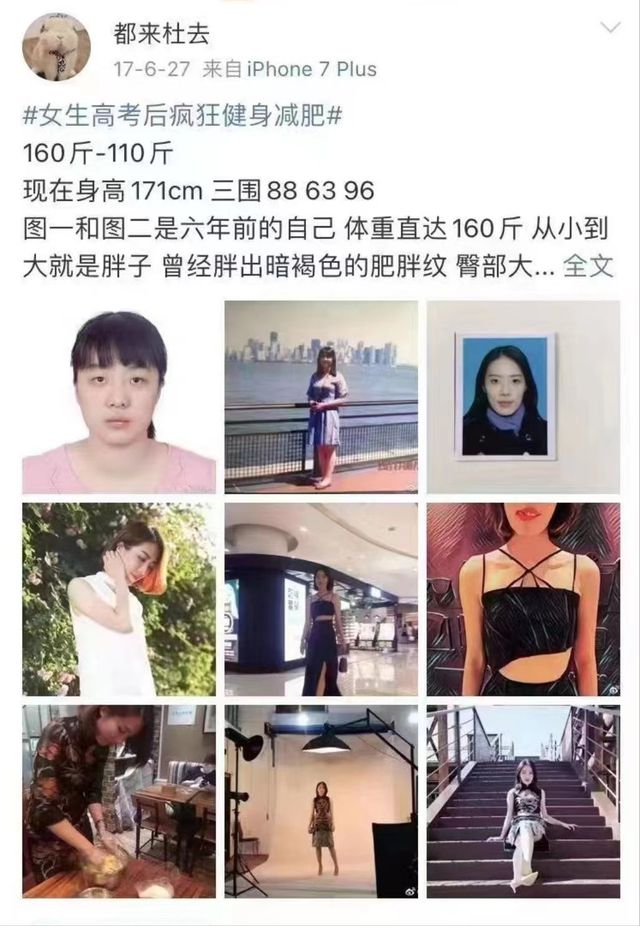Image resolution: width=640 pixels, height=926 pixels.
Task: Open the cooking at table photo
Action: pyautogui.click(x=119, y=801)
